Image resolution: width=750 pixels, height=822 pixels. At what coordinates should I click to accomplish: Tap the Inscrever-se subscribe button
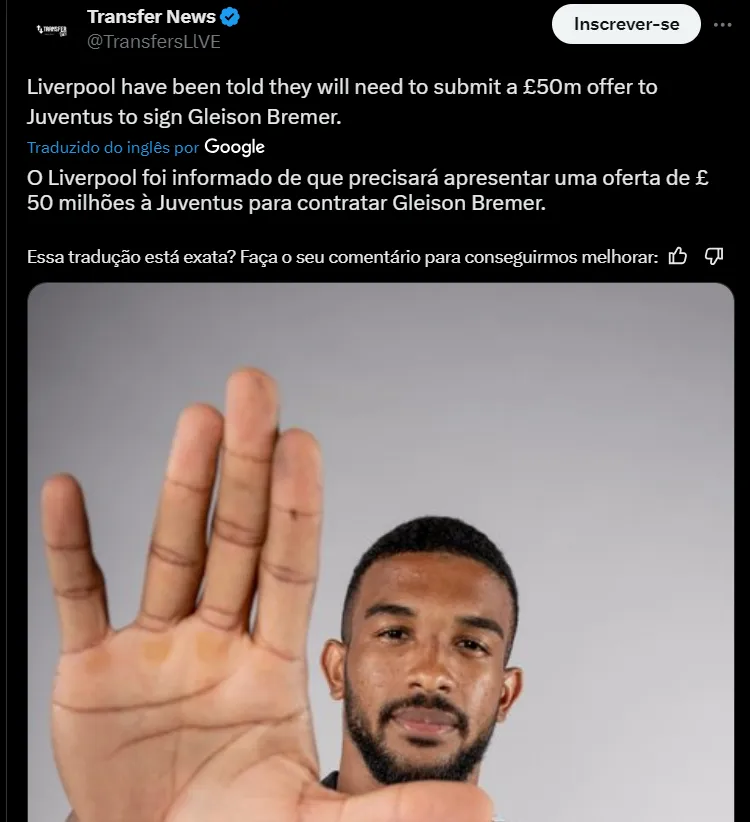click(626, 24)
